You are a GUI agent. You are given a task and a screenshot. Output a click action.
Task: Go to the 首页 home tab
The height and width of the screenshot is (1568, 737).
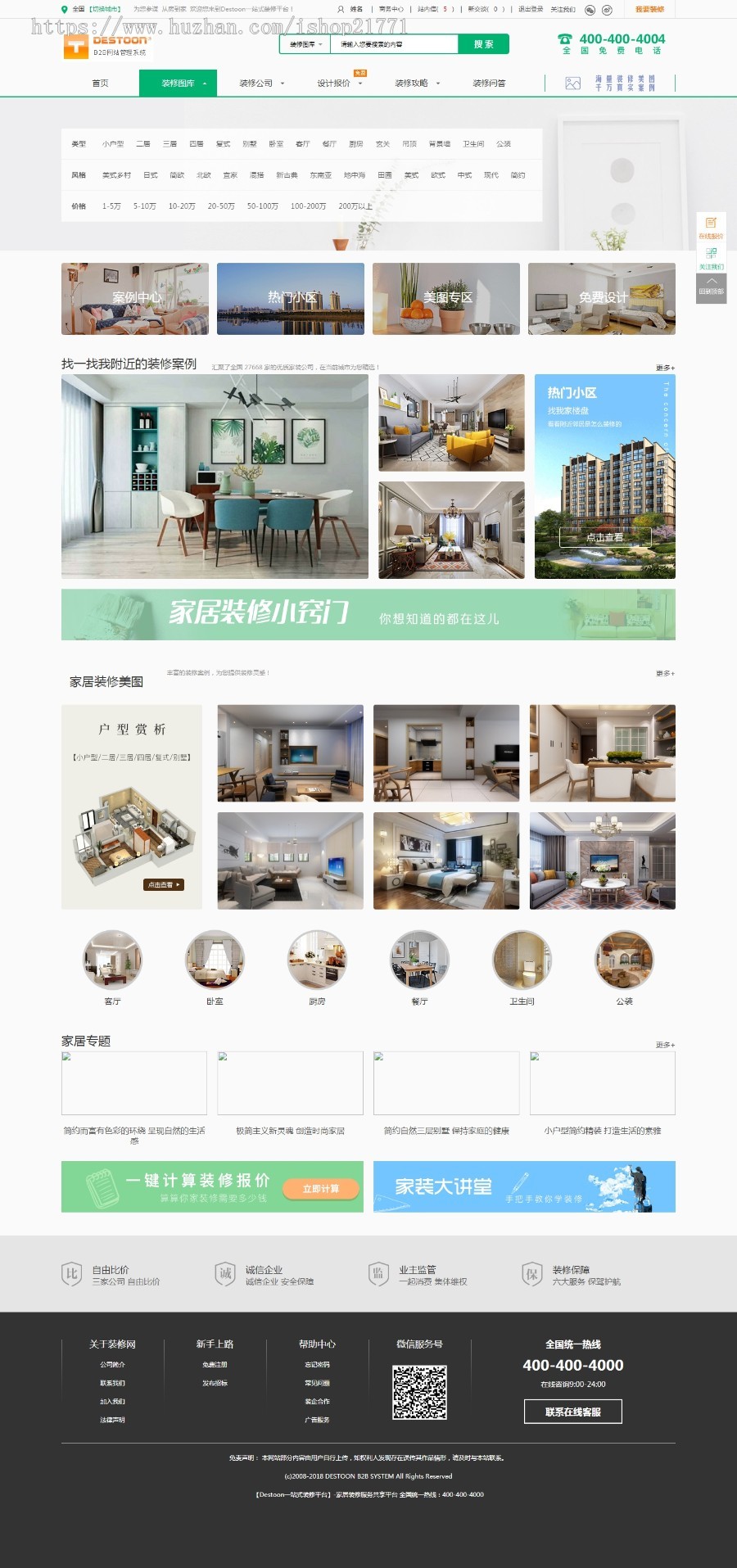(100, 83)
